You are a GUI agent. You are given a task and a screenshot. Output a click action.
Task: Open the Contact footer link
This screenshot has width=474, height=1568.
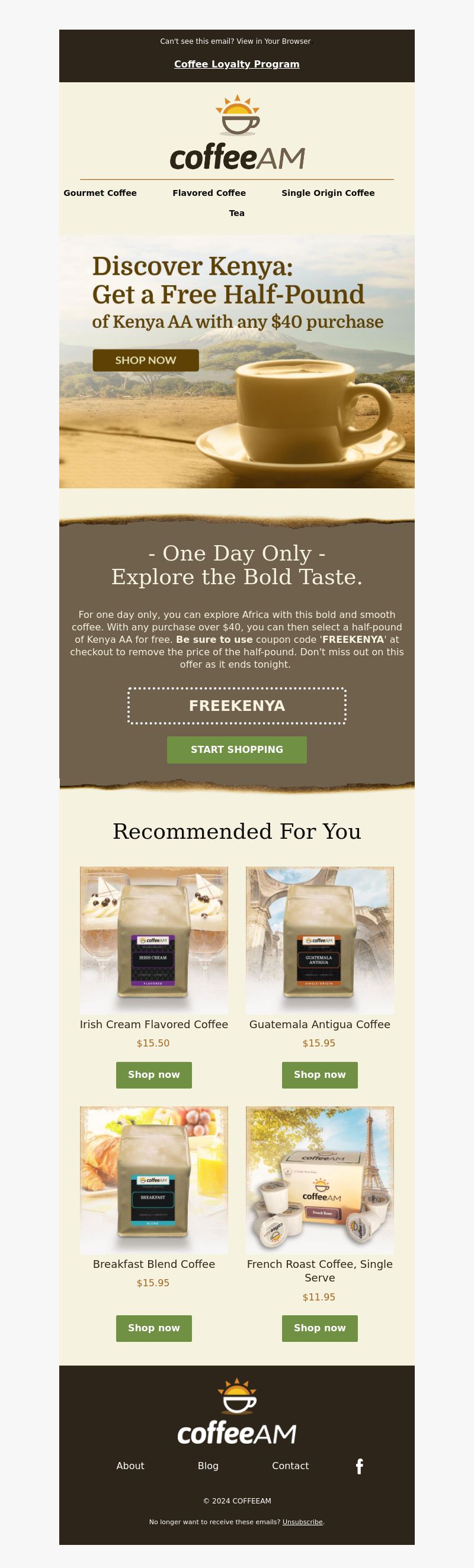[290, 1466]
